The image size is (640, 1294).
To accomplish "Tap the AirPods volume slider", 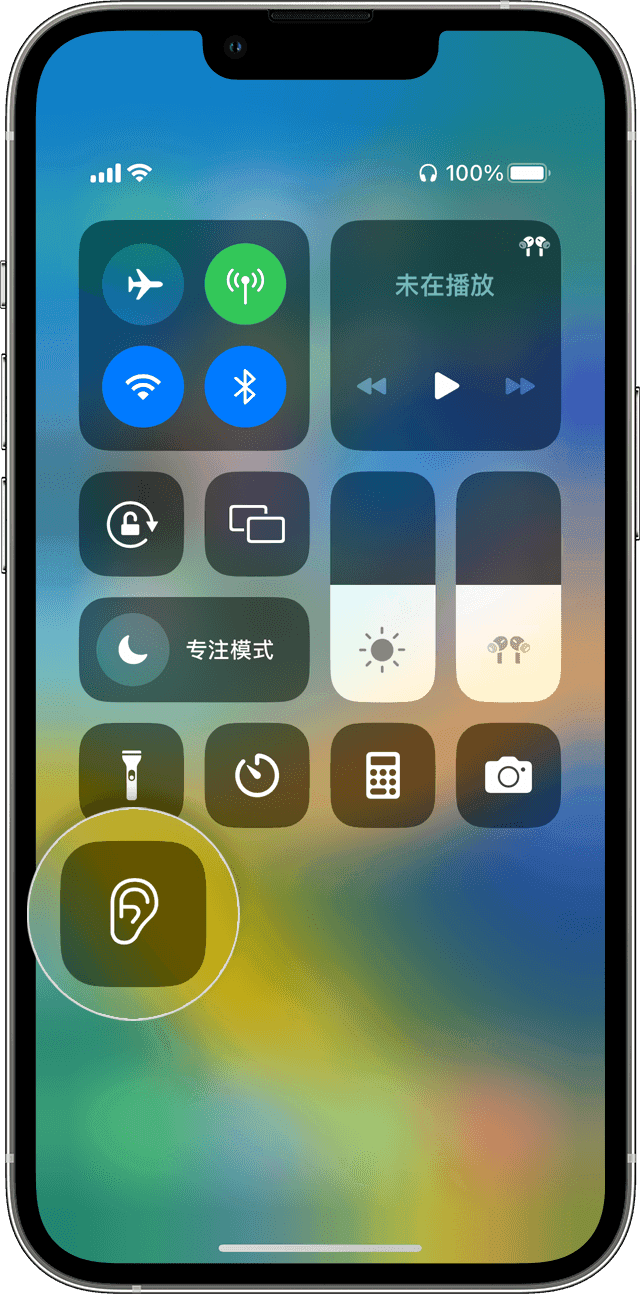I will pyautogui.click(x=508, y=587).
